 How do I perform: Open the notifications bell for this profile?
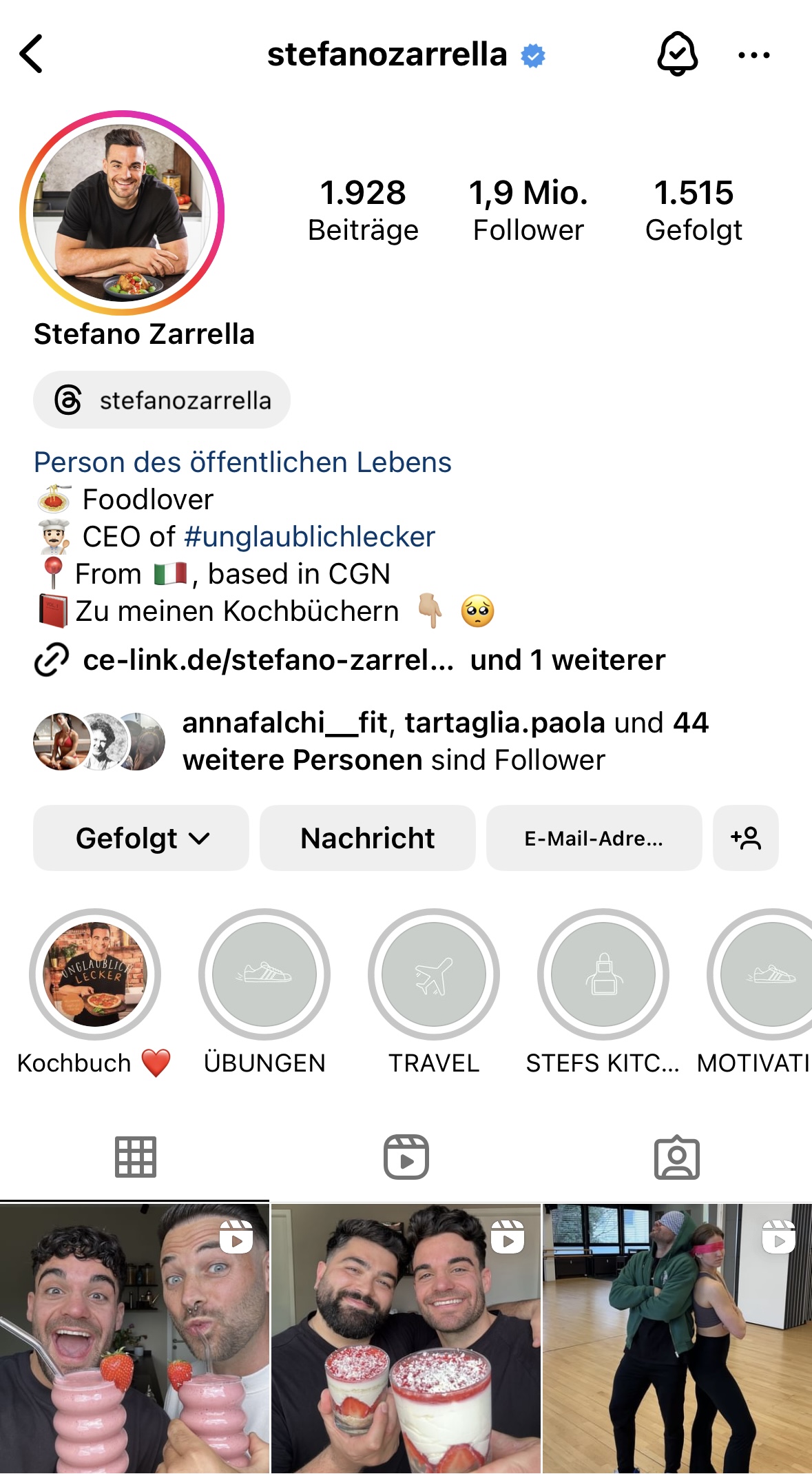tap(678, 54)
